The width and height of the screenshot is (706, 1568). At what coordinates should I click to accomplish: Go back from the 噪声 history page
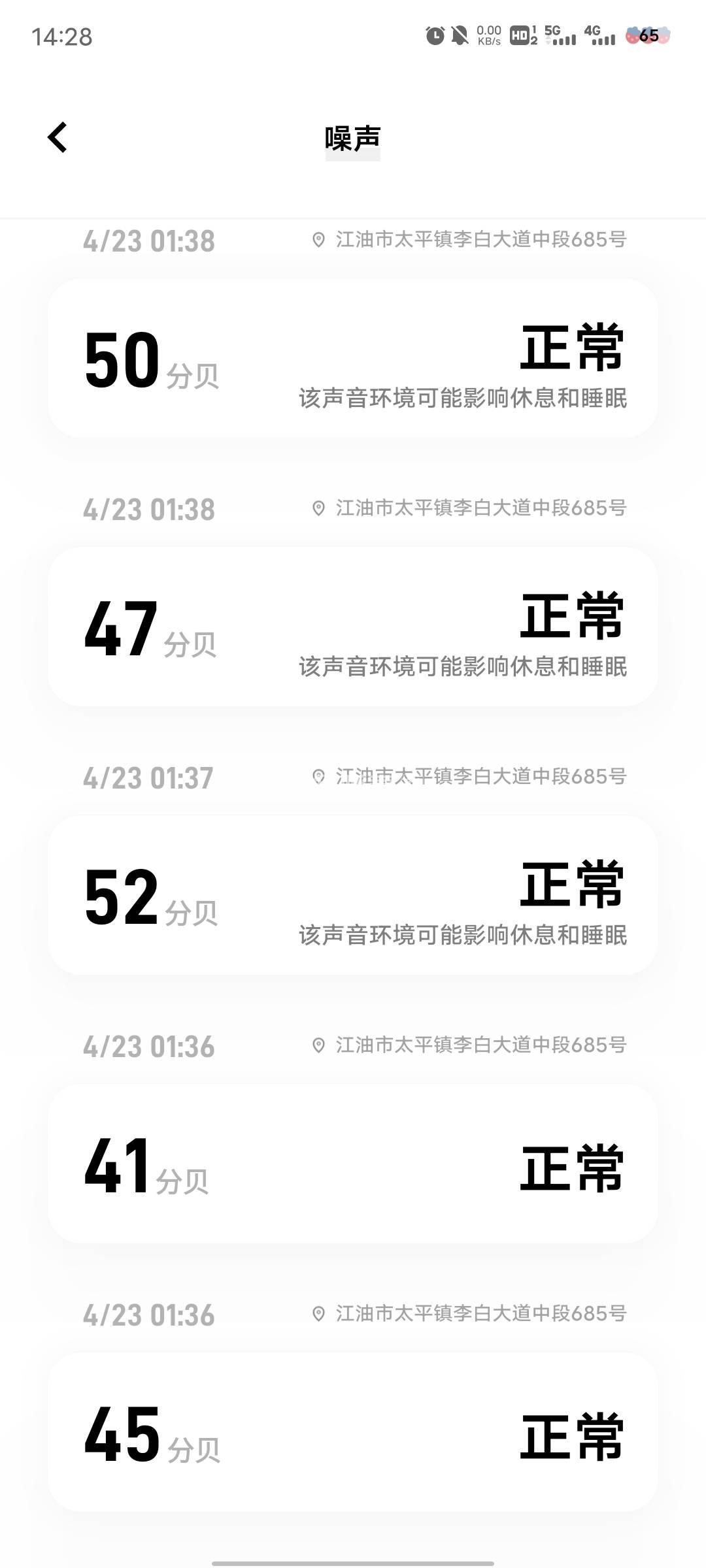[x=58, y=137]
